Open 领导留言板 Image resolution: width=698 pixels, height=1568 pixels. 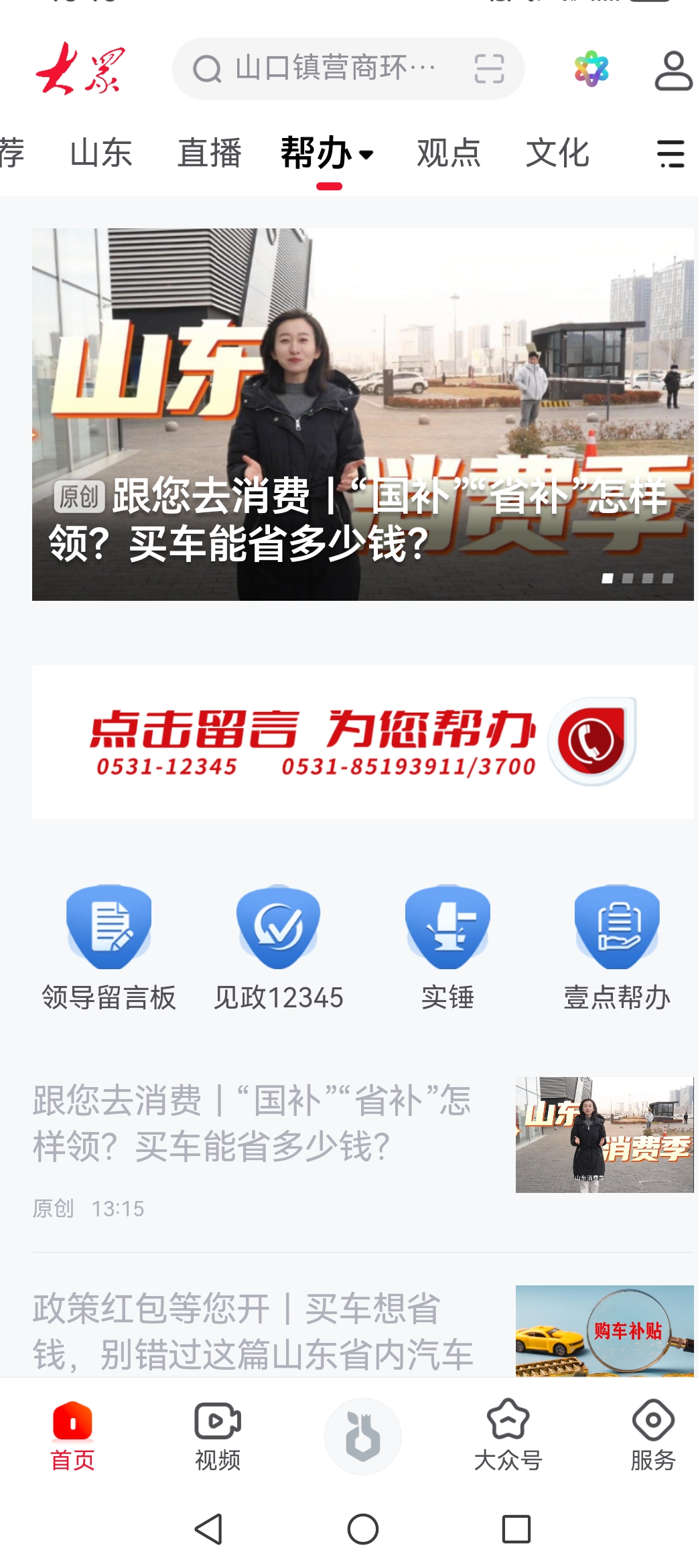point(109,948)
